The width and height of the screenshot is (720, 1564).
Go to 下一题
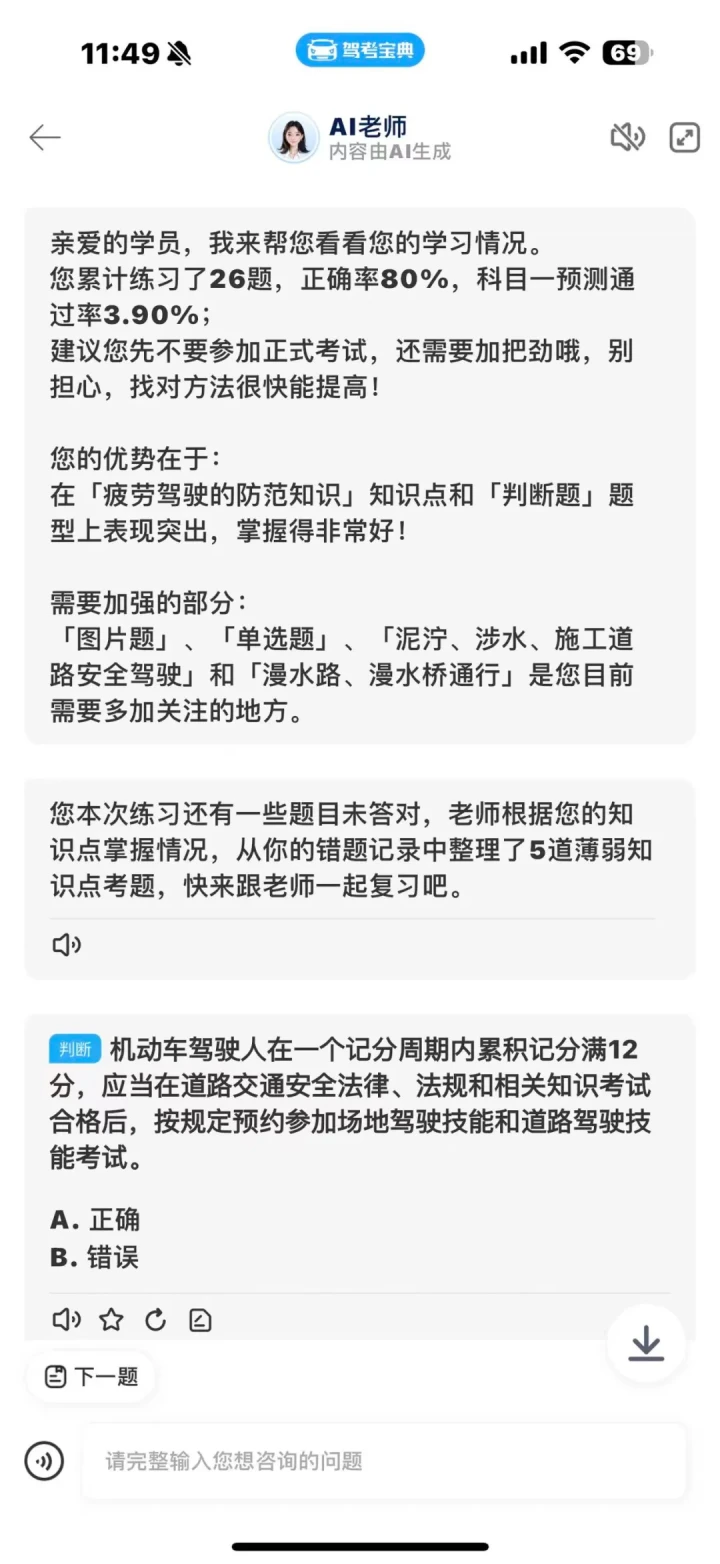91,1377
